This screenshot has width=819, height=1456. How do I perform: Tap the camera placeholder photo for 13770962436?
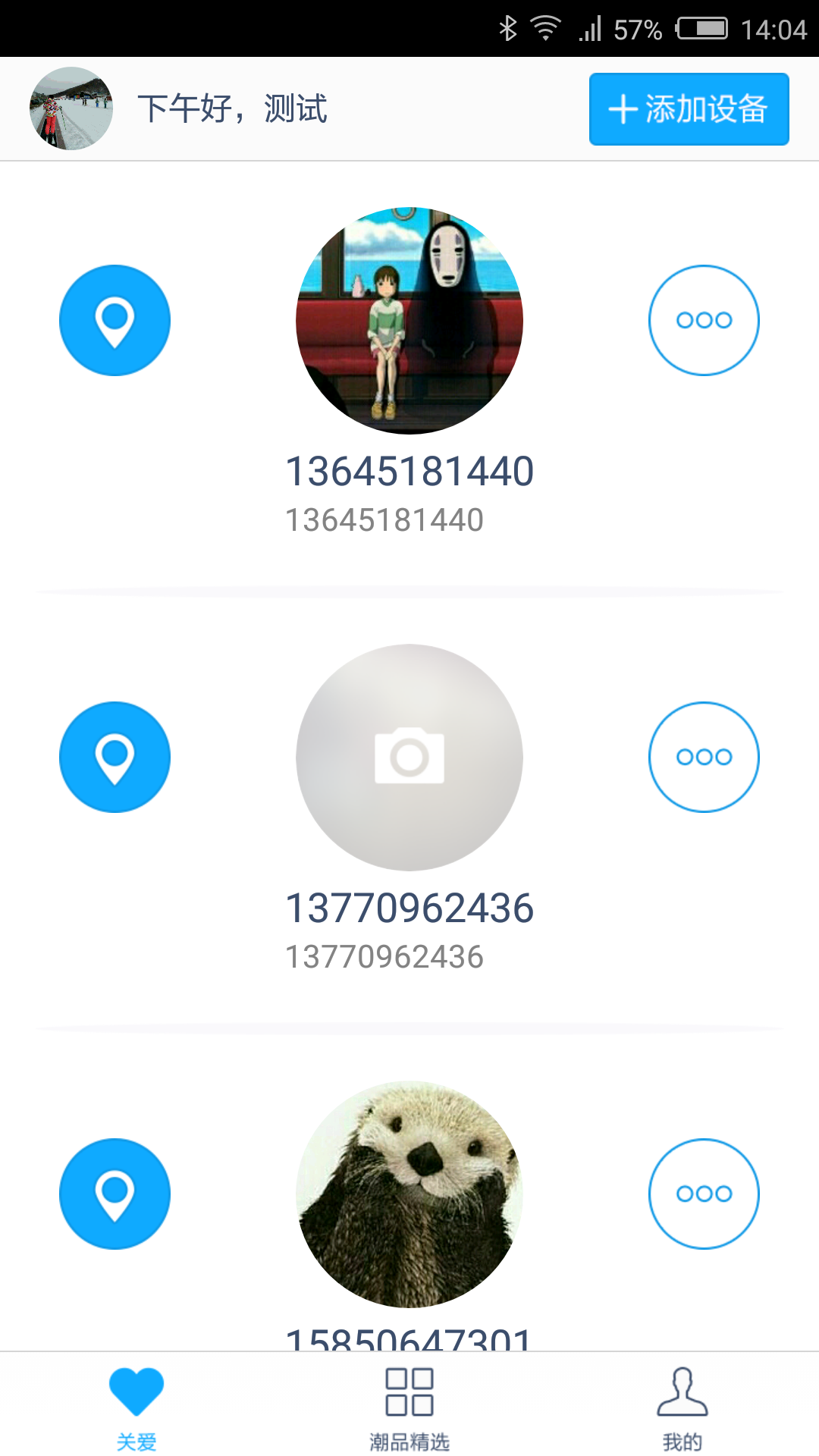(409, 758)
